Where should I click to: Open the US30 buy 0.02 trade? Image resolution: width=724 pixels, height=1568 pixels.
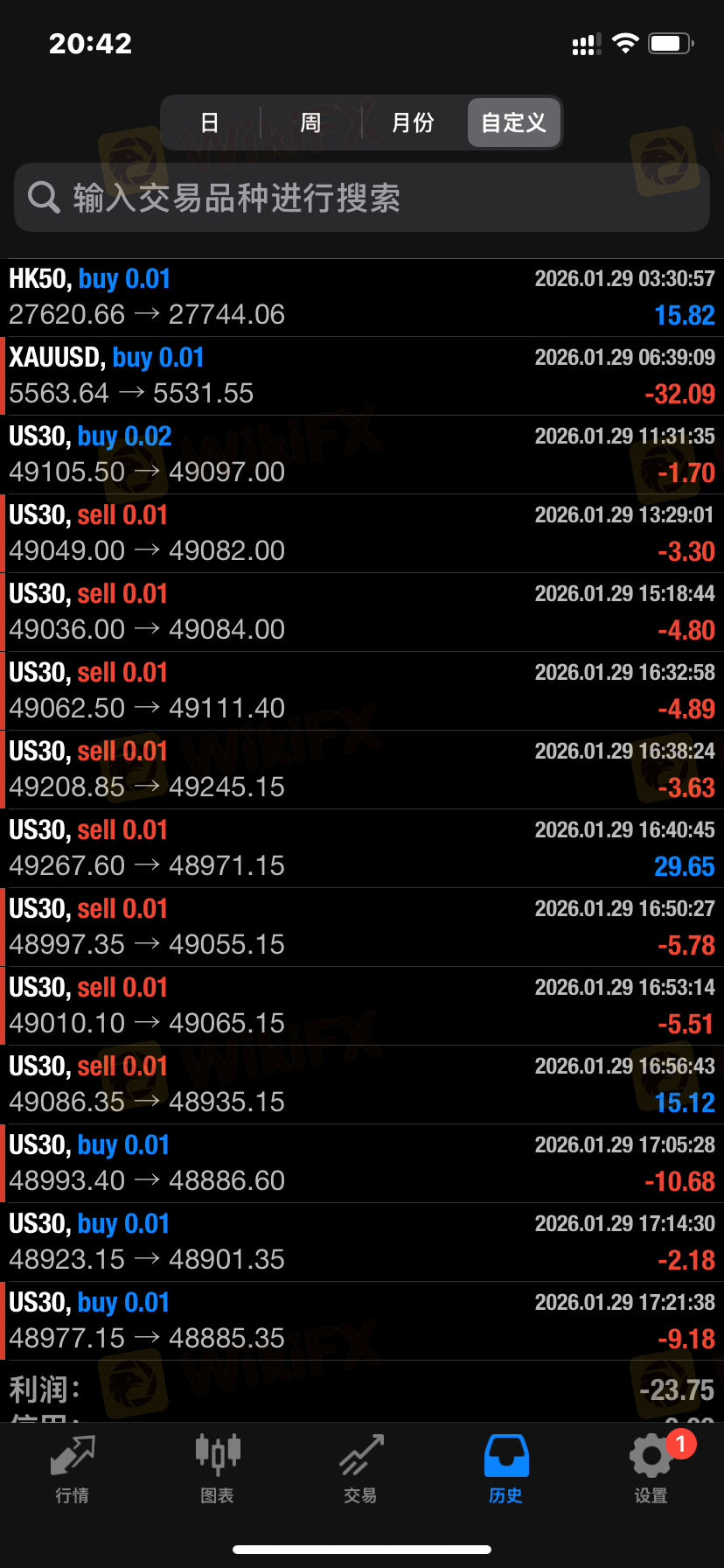tap(362, 455)
